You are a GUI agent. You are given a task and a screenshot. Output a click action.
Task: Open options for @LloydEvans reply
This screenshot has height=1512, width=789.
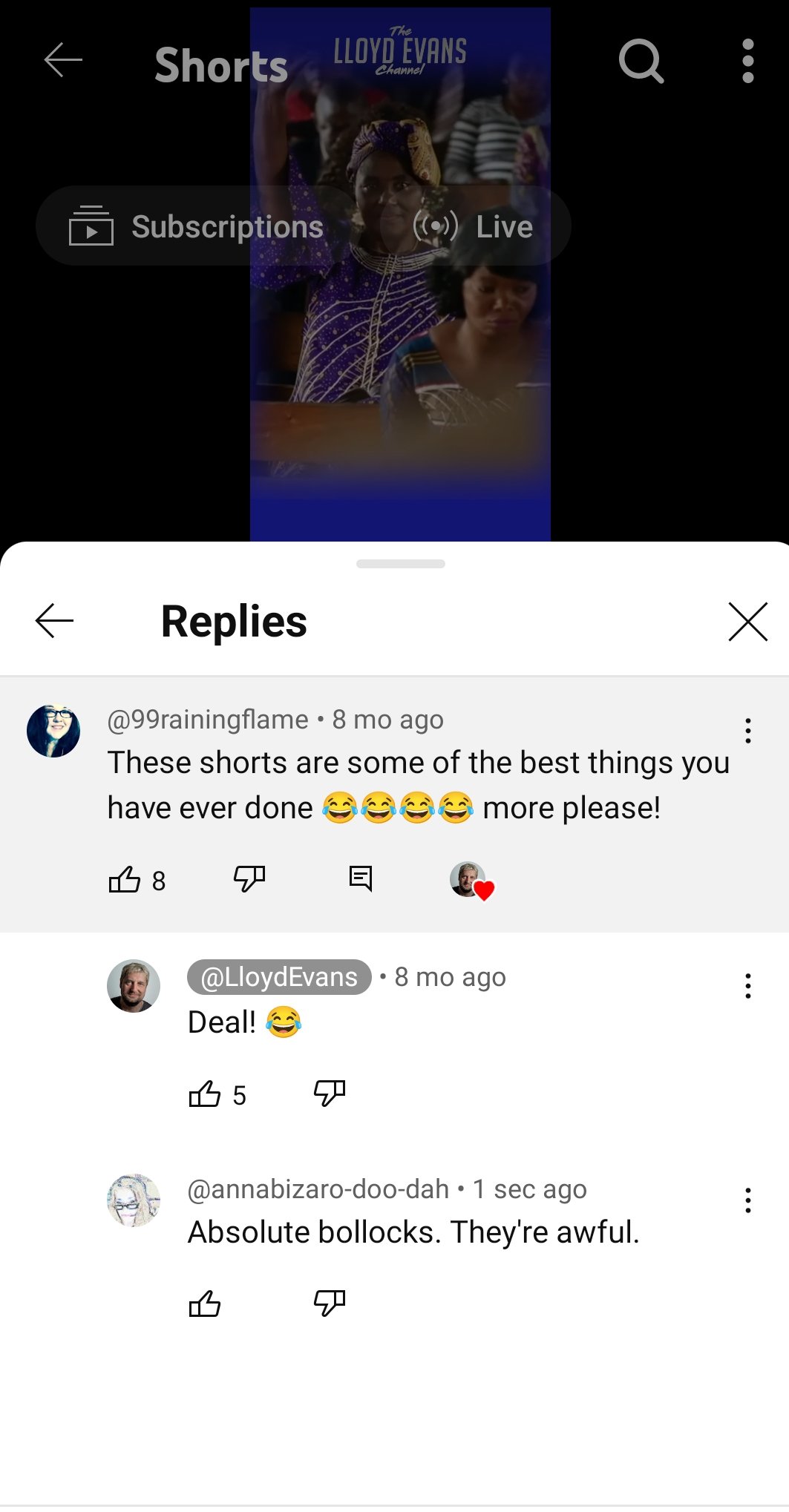tap(747, 986)
